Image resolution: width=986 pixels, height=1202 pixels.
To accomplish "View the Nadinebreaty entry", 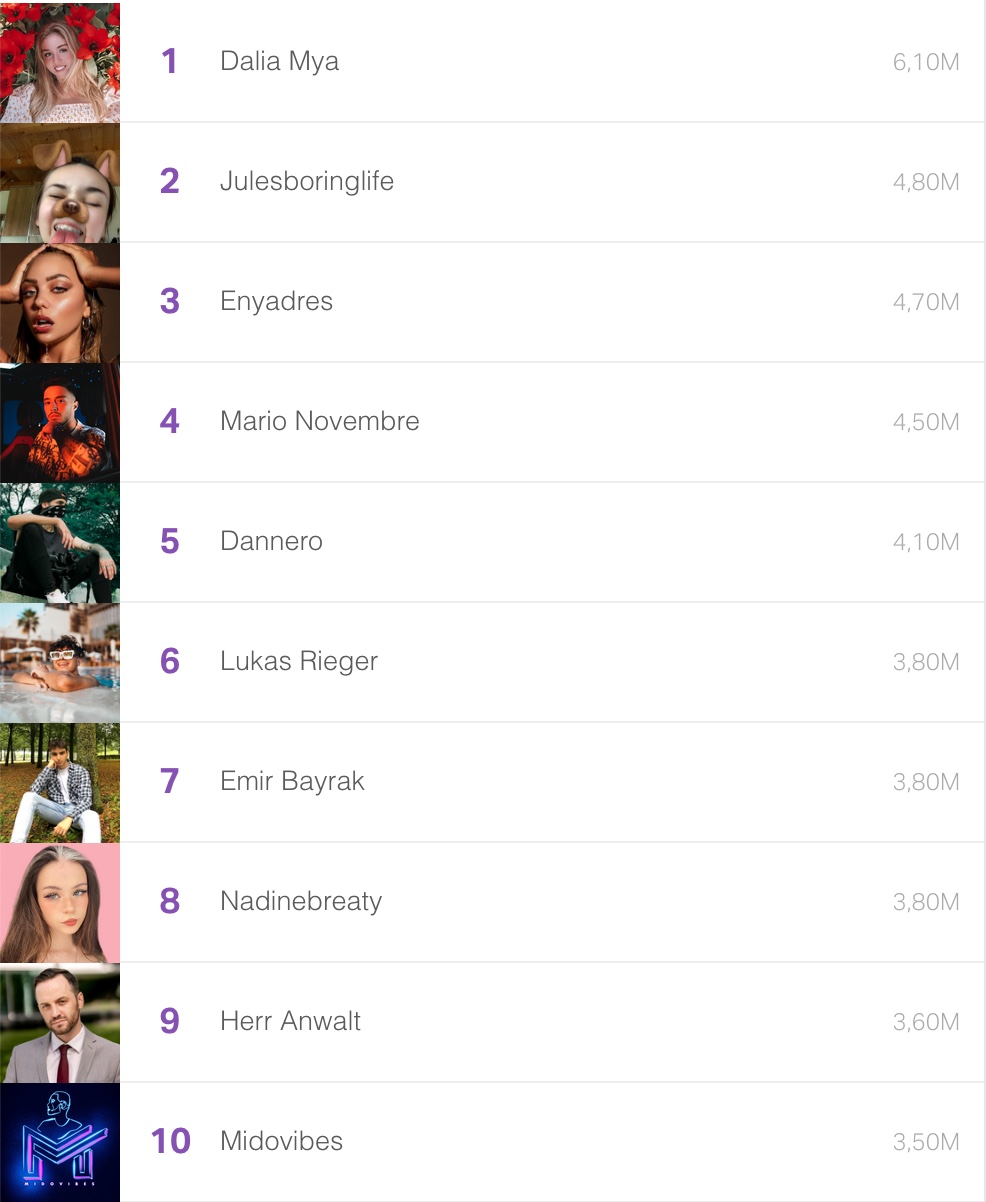I will (x=300, y=902).
